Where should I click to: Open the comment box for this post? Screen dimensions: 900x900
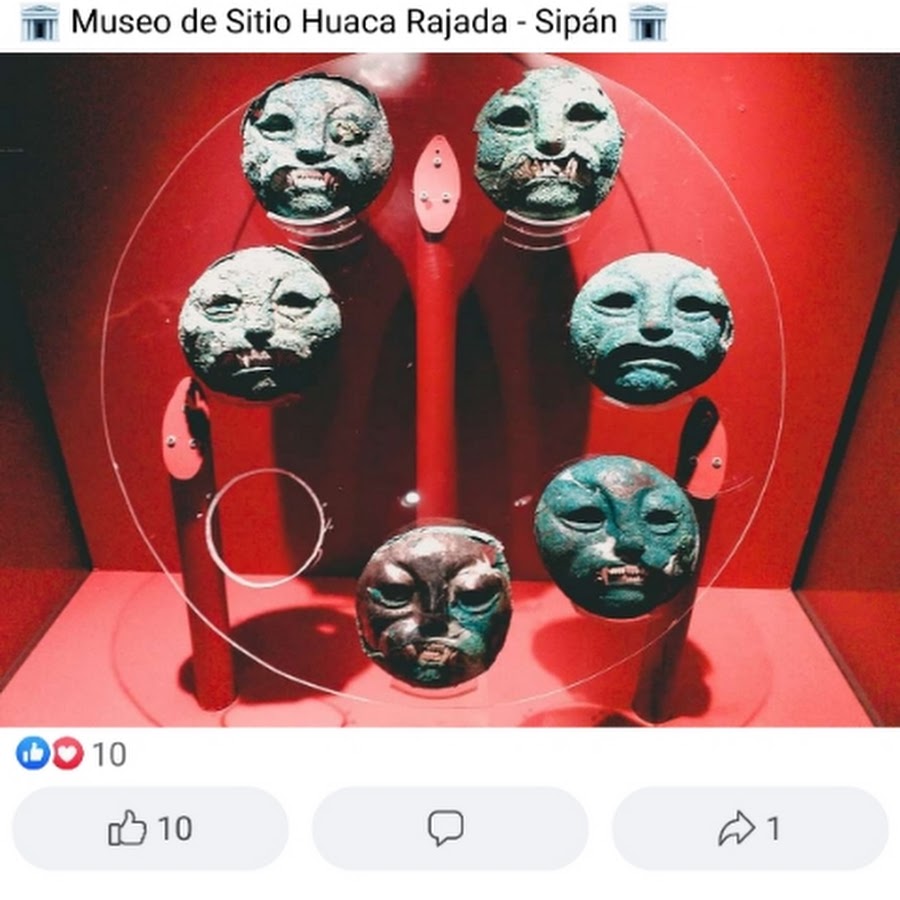pyautogui.click(x=449, y=828)
